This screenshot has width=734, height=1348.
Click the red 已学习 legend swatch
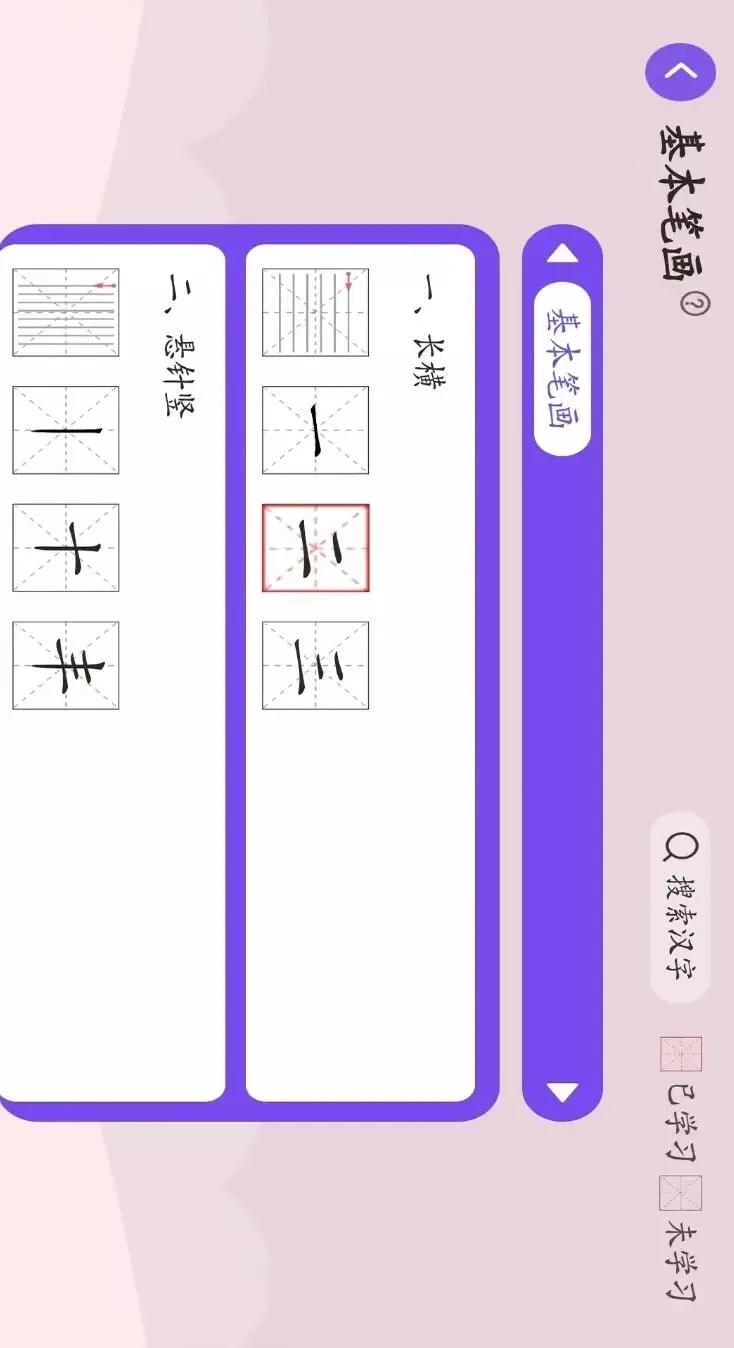tap(683, 1052)
